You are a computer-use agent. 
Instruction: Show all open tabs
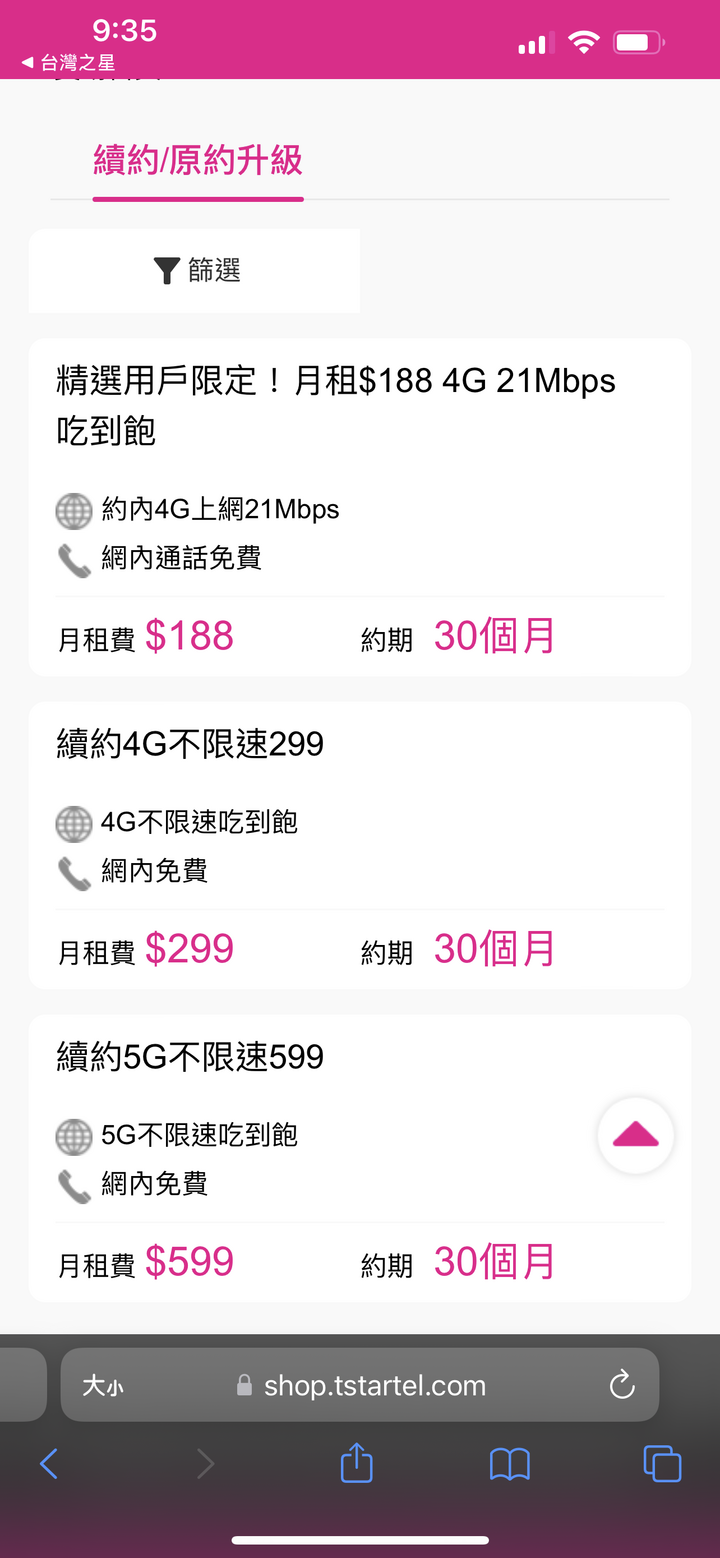[x=661, y=1465]
